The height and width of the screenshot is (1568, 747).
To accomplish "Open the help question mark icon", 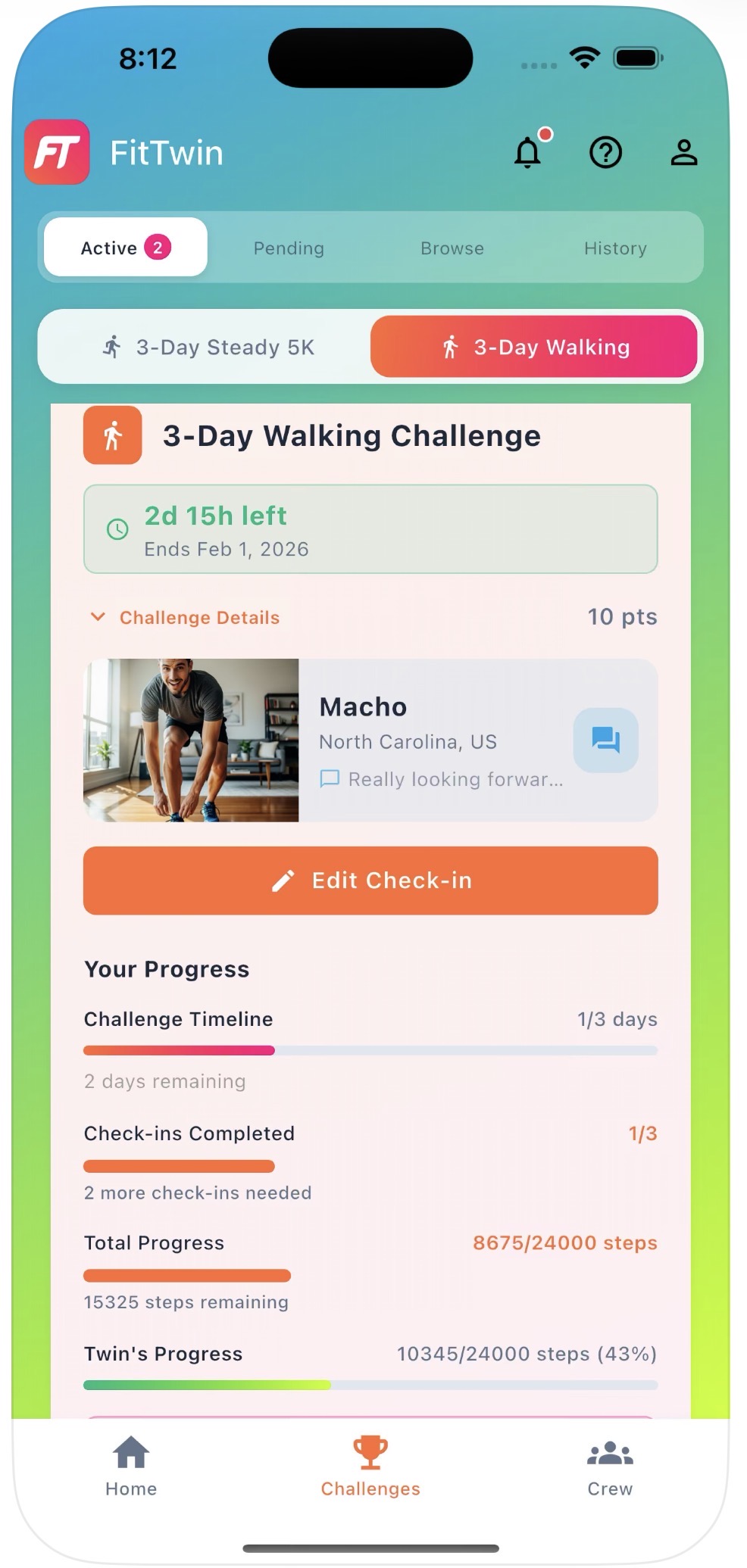I will (x=605, y=152).
